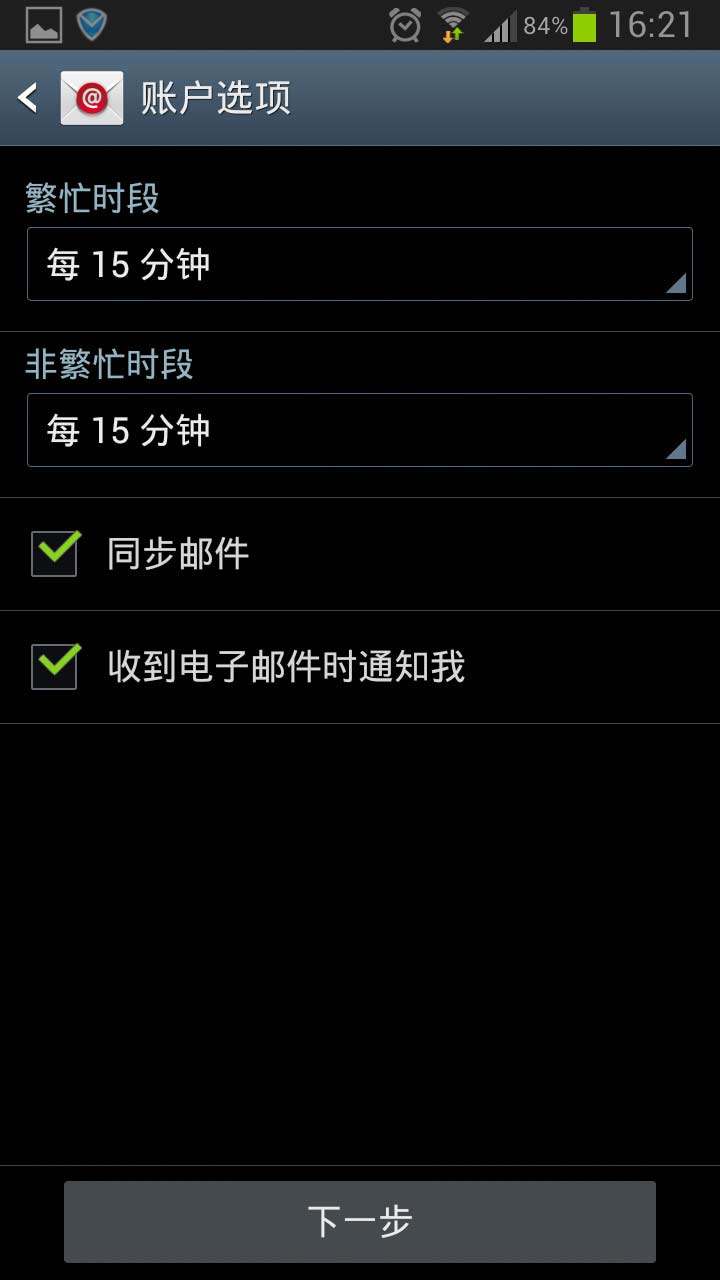
Task: Uncheck the 同步邮件 checkbox
Action: (55, 553)
